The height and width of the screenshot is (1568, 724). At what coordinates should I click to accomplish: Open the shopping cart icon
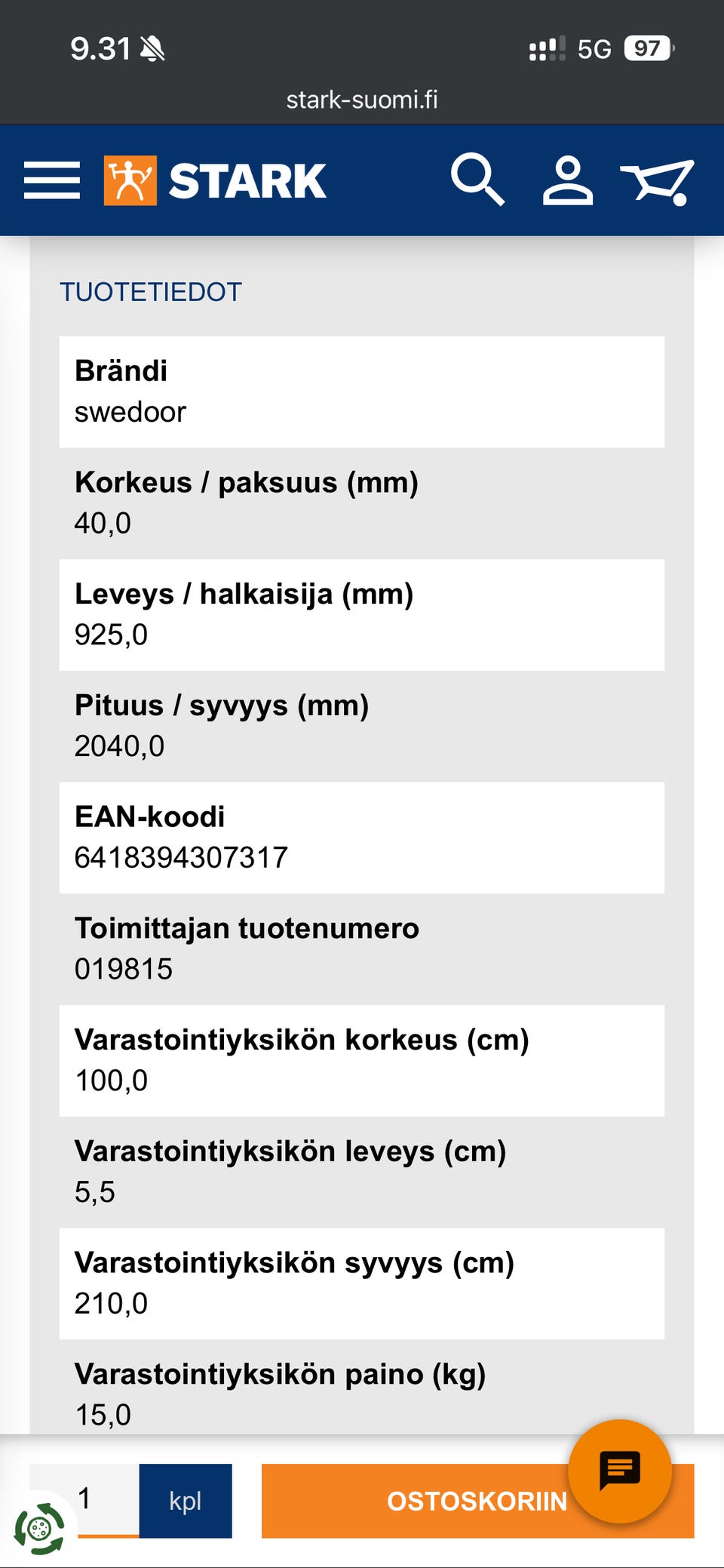(x=658, y=180)
